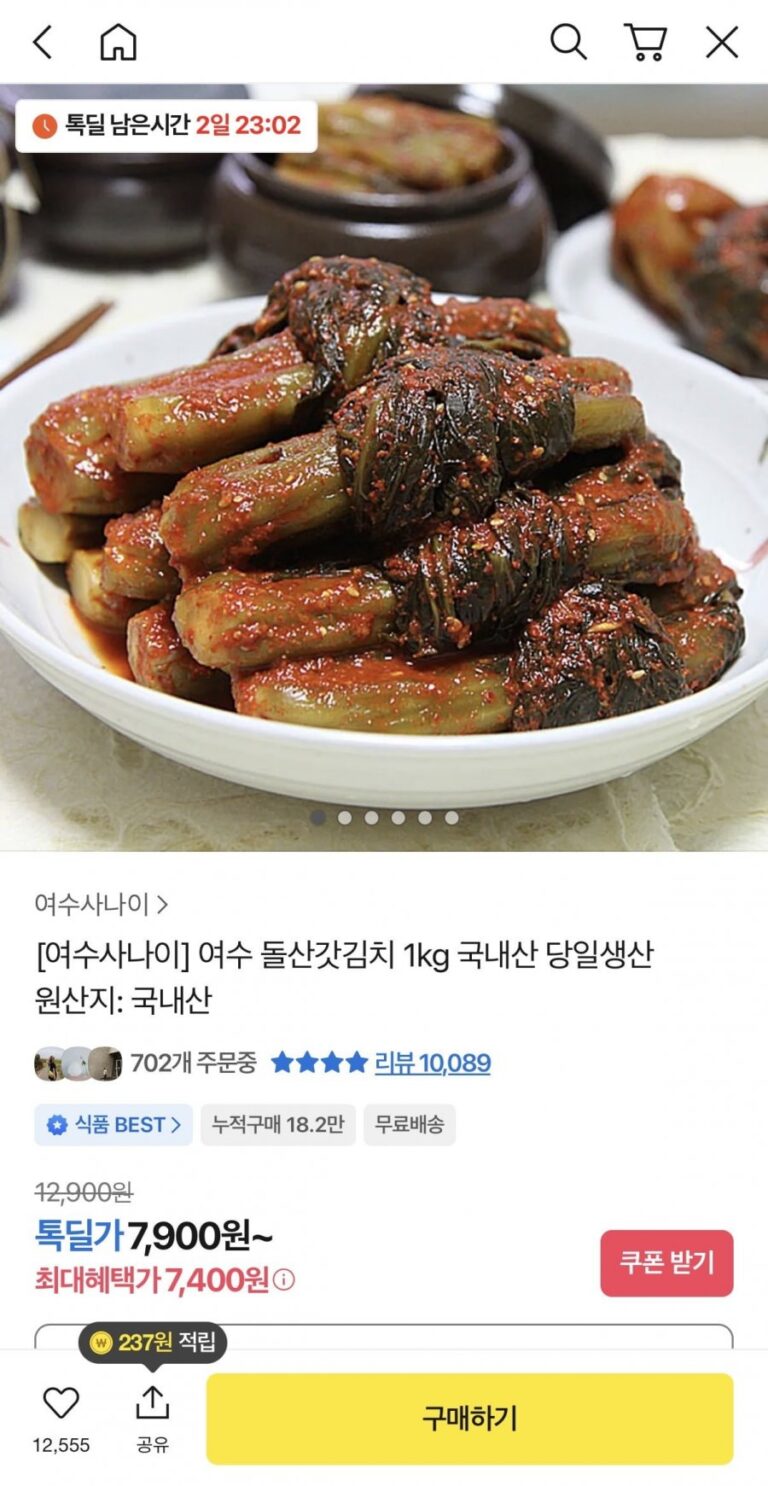Read the 리뷰 10,089 reviews
768x1486 pixels.
[432, 1063]
